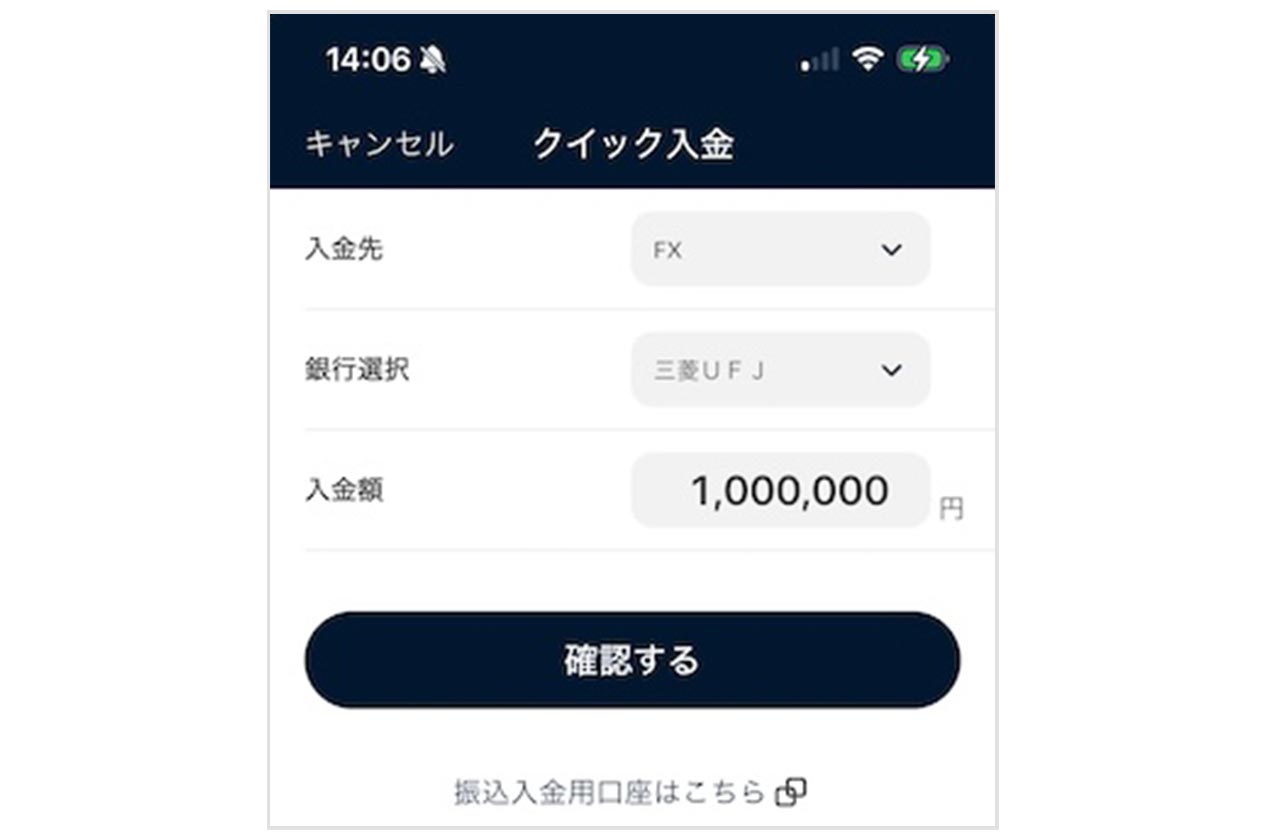The image size is (1266, 840).
Task: Open the 振込入金用口座はこちら link
Action: click(x=630, y=792)
